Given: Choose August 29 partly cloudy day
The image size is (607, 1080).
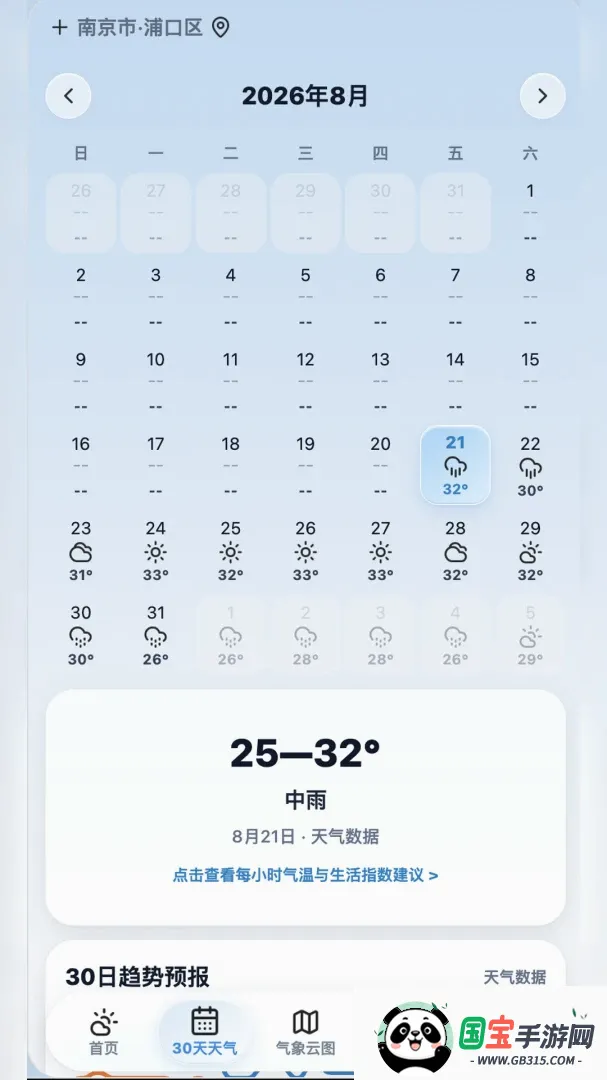Looking at the screenshot, I should click(530, 550).
